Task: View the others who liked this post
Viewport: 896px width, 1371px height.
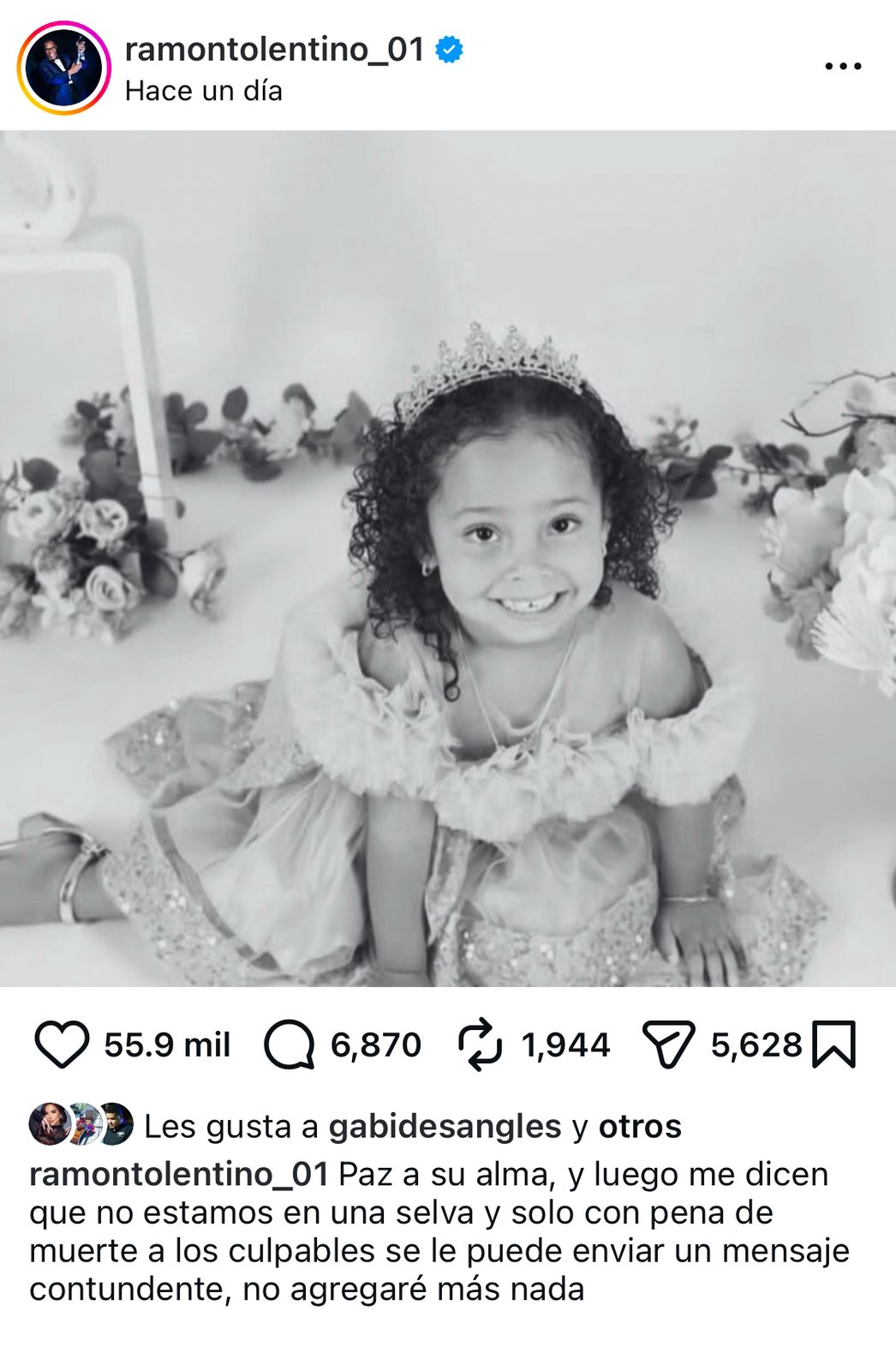Action: (x=640, y=1126)
